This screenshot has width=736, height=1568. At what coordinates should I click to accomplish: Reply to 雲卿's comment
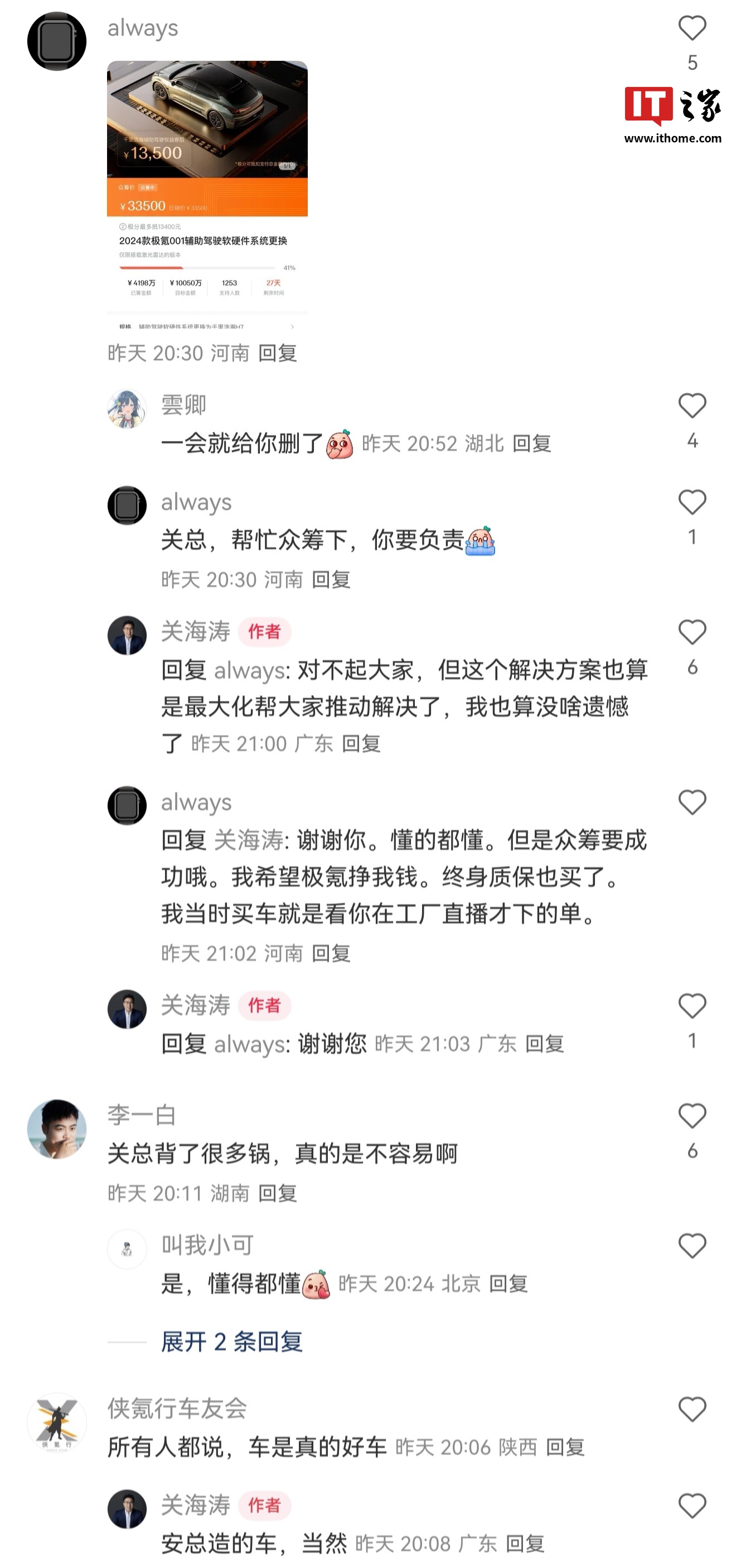[x=531, y=444]
